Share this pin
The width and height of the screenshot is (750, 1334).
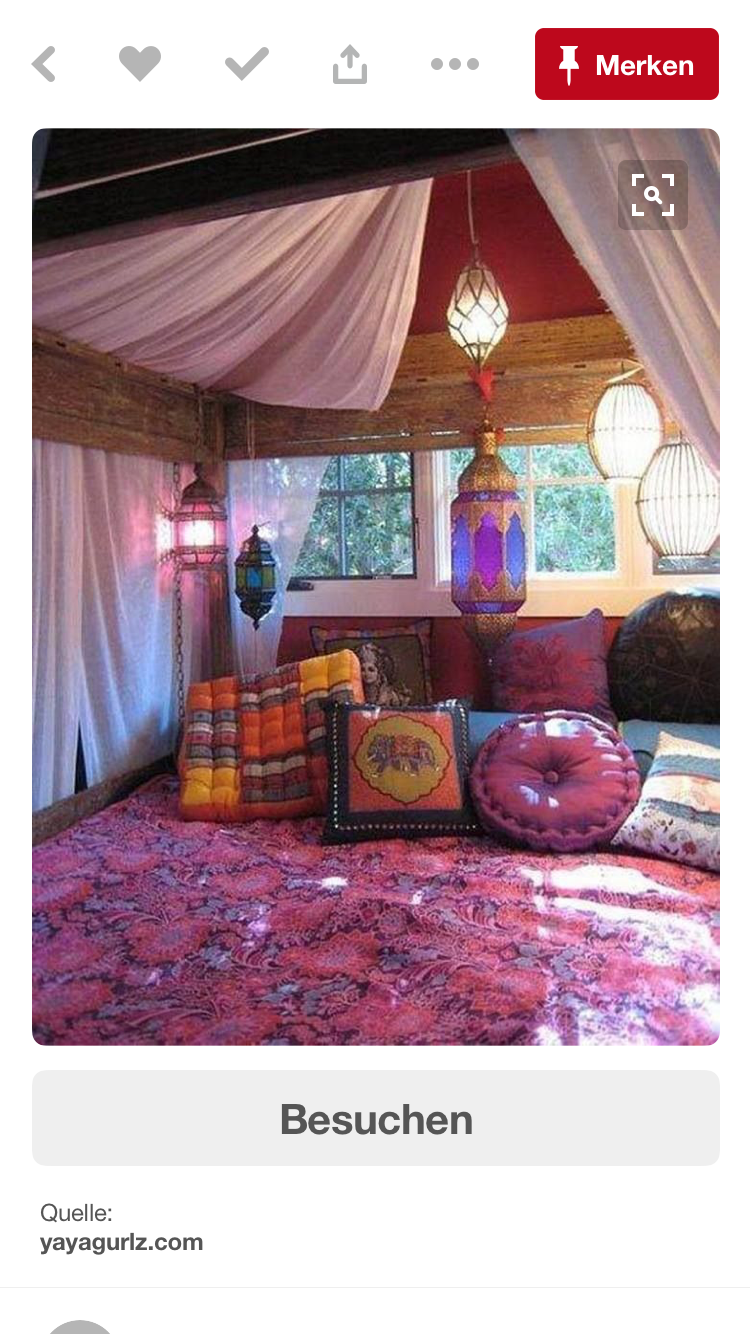click(350, 65)
